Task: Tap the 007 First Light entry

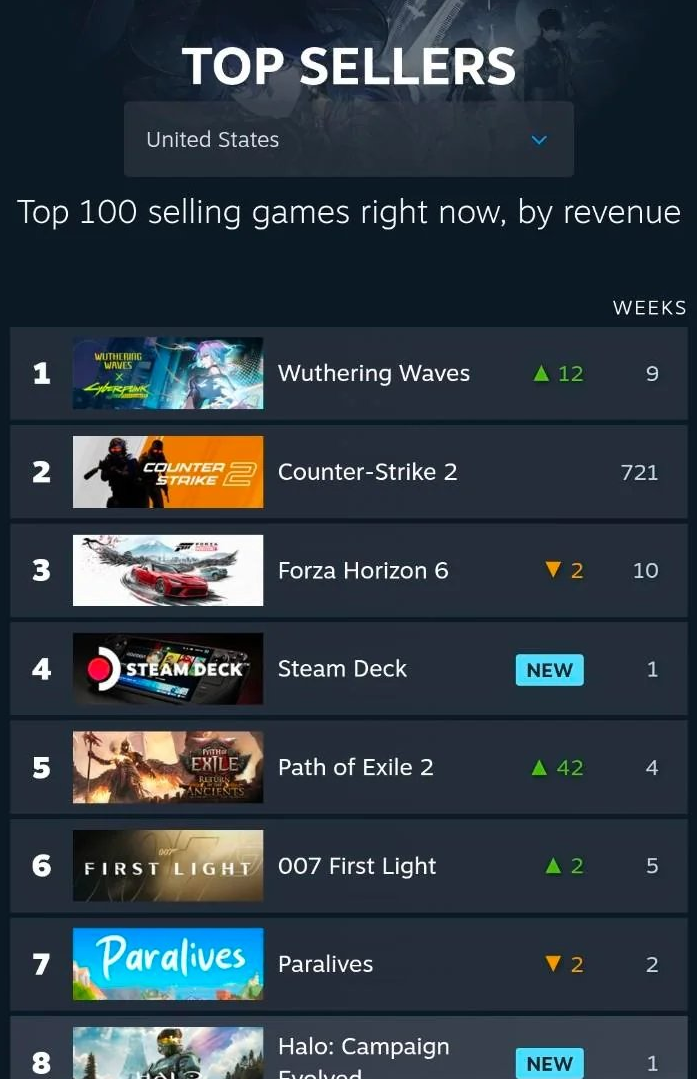Action: point(349,866)
